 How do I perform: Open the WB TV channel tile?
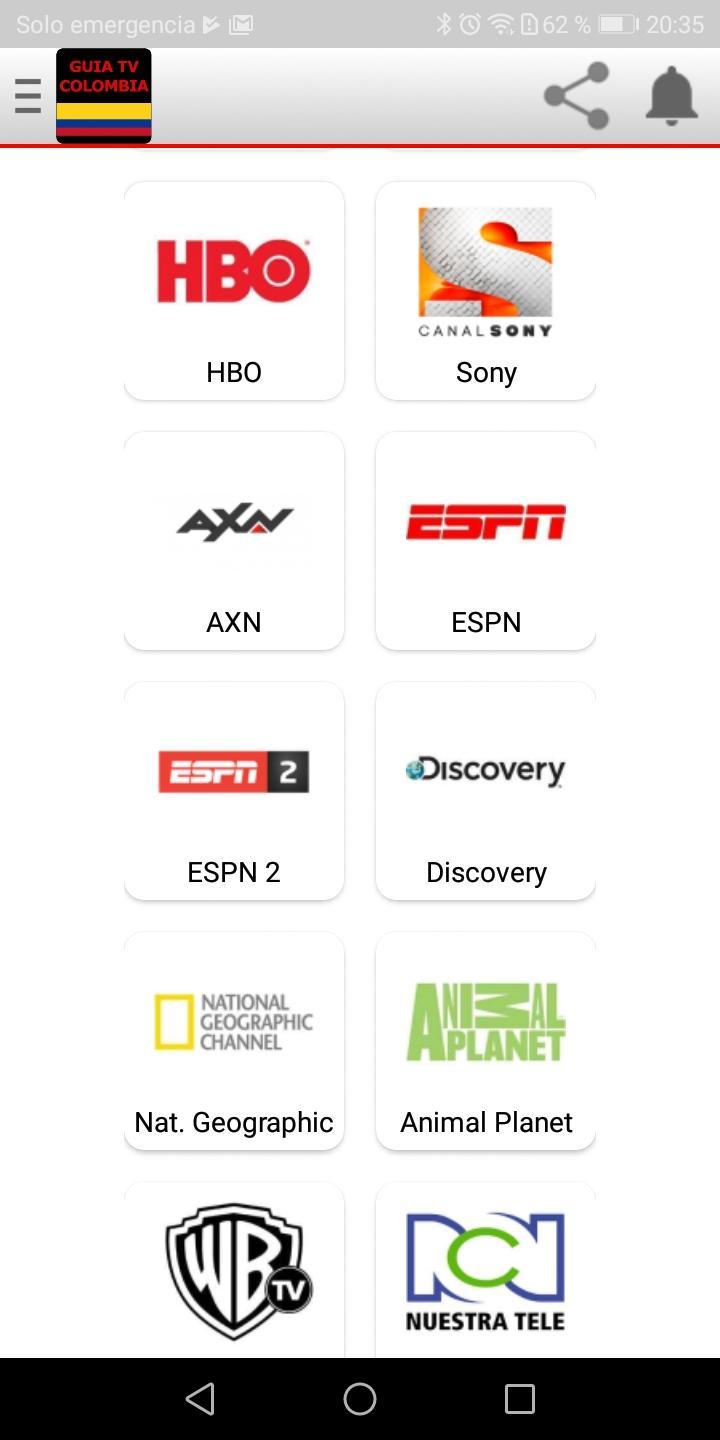point(234,1270)
